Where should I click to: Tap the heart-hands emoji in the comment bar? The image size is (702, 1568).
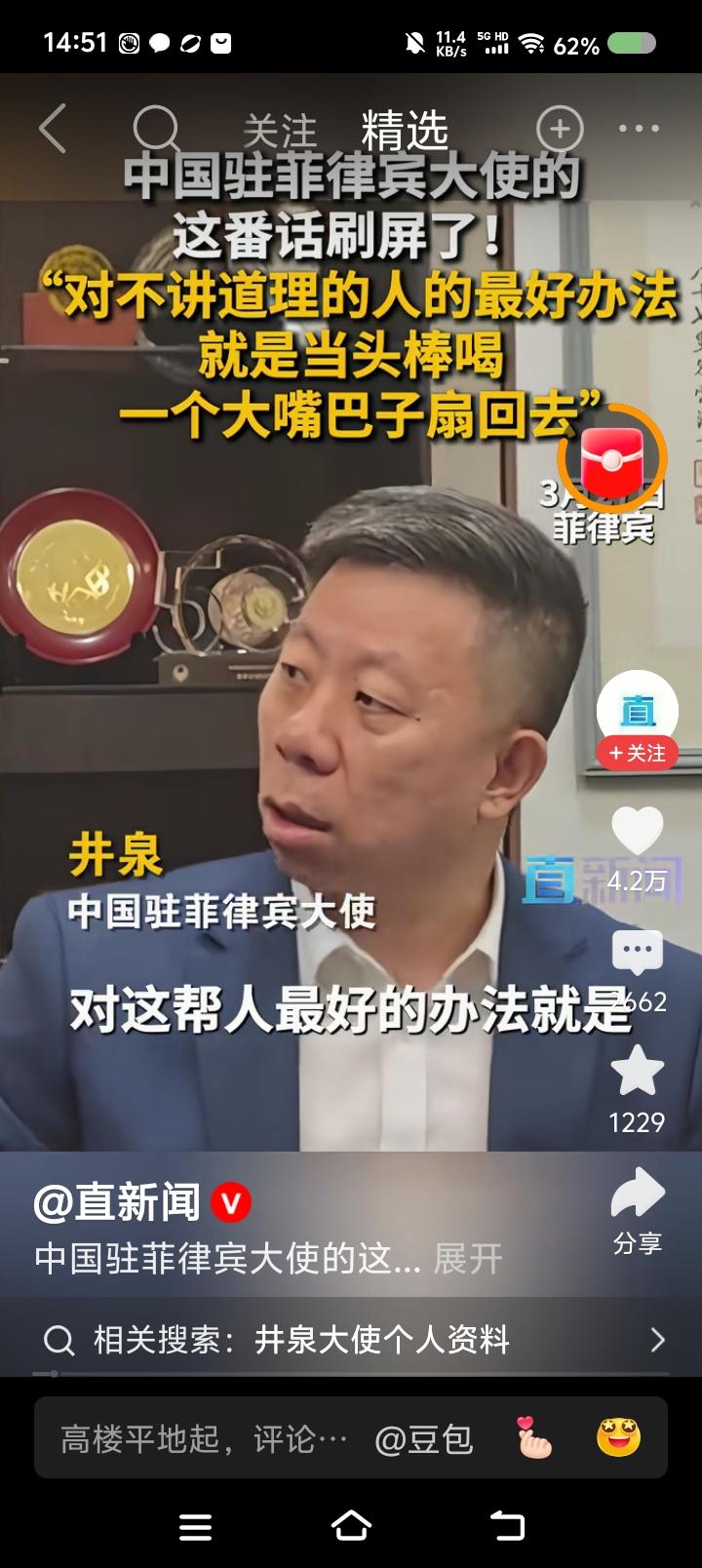point(531,1437)
